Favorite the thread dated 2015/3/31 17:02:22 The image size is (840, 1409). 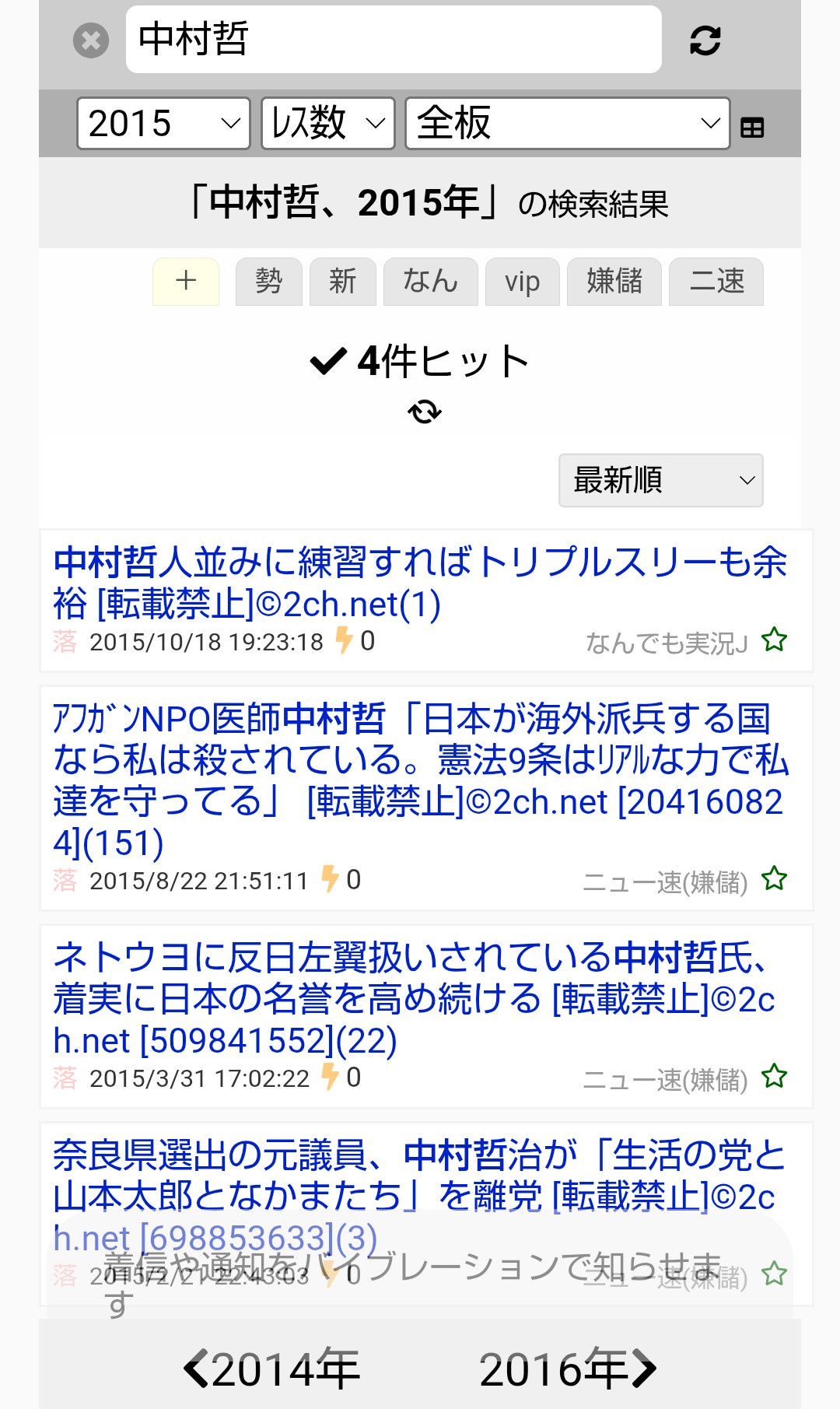click(x=774, y=1077)
